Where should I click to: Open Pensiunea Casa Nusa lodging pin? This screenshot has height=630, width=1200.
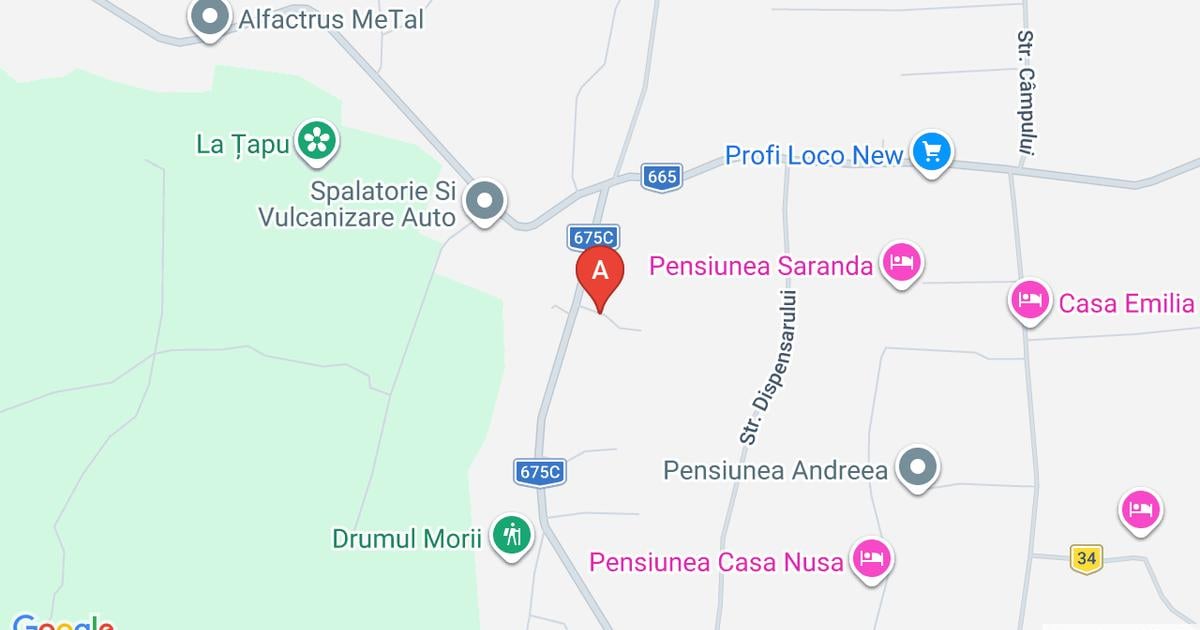click(x=872, y=558)
